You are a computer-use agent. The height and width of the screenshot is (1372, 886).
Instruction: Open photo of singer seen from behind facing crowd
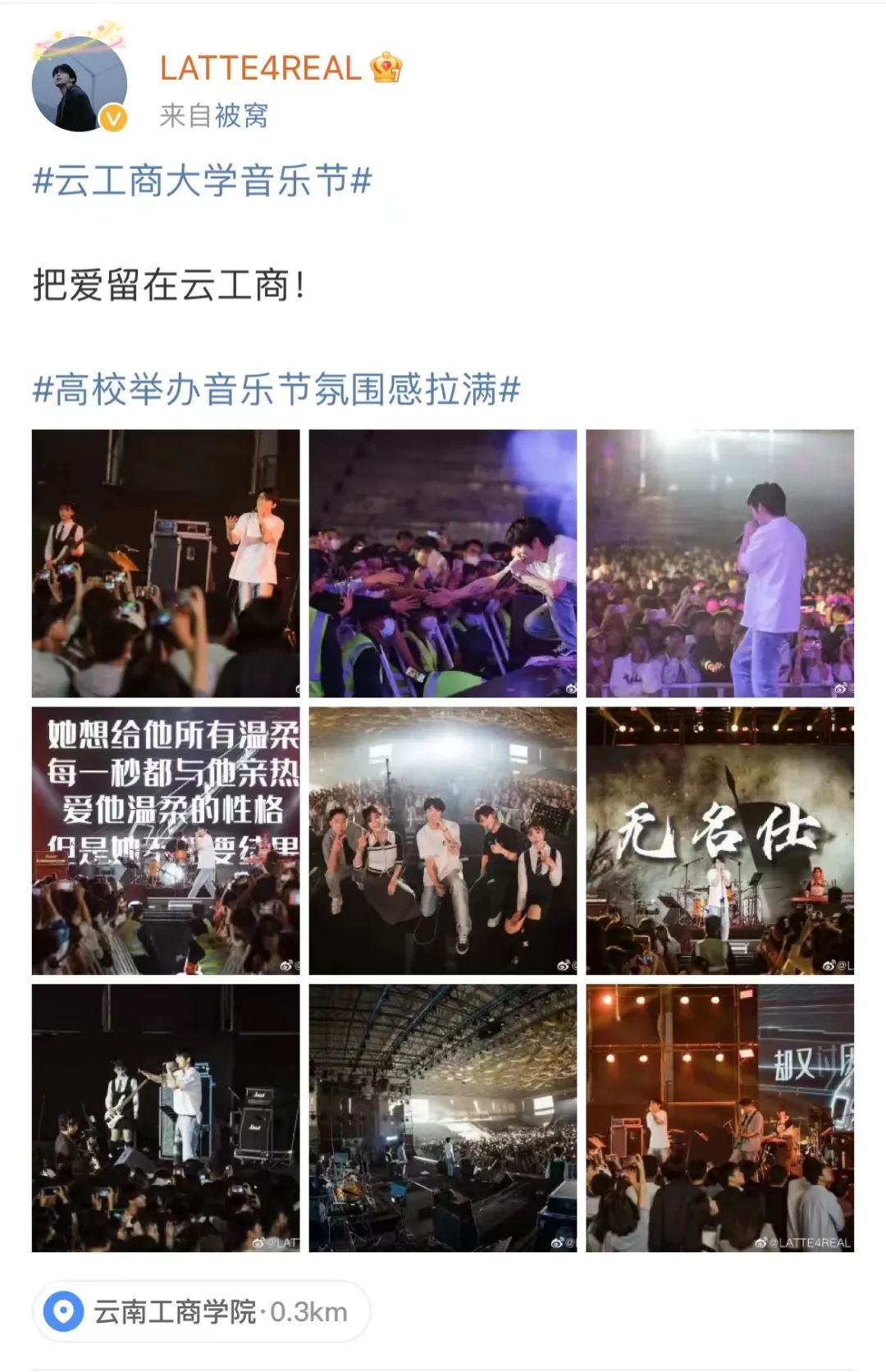pos(719,563)
